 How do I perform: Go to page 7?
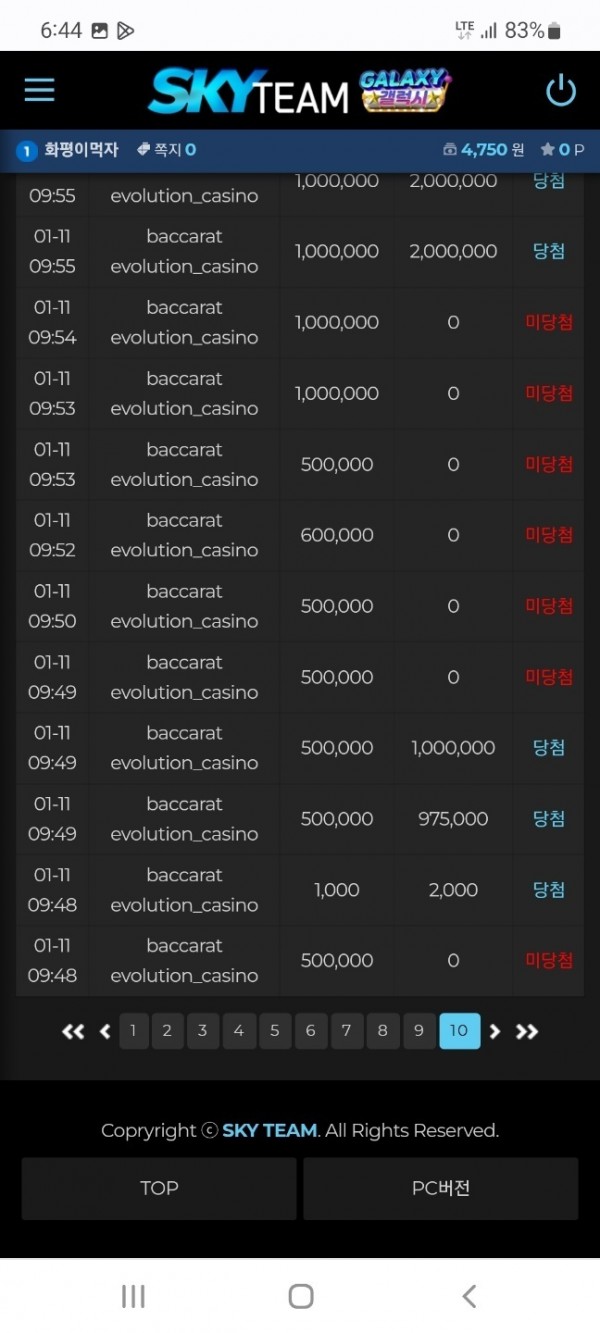point(346,1031)
